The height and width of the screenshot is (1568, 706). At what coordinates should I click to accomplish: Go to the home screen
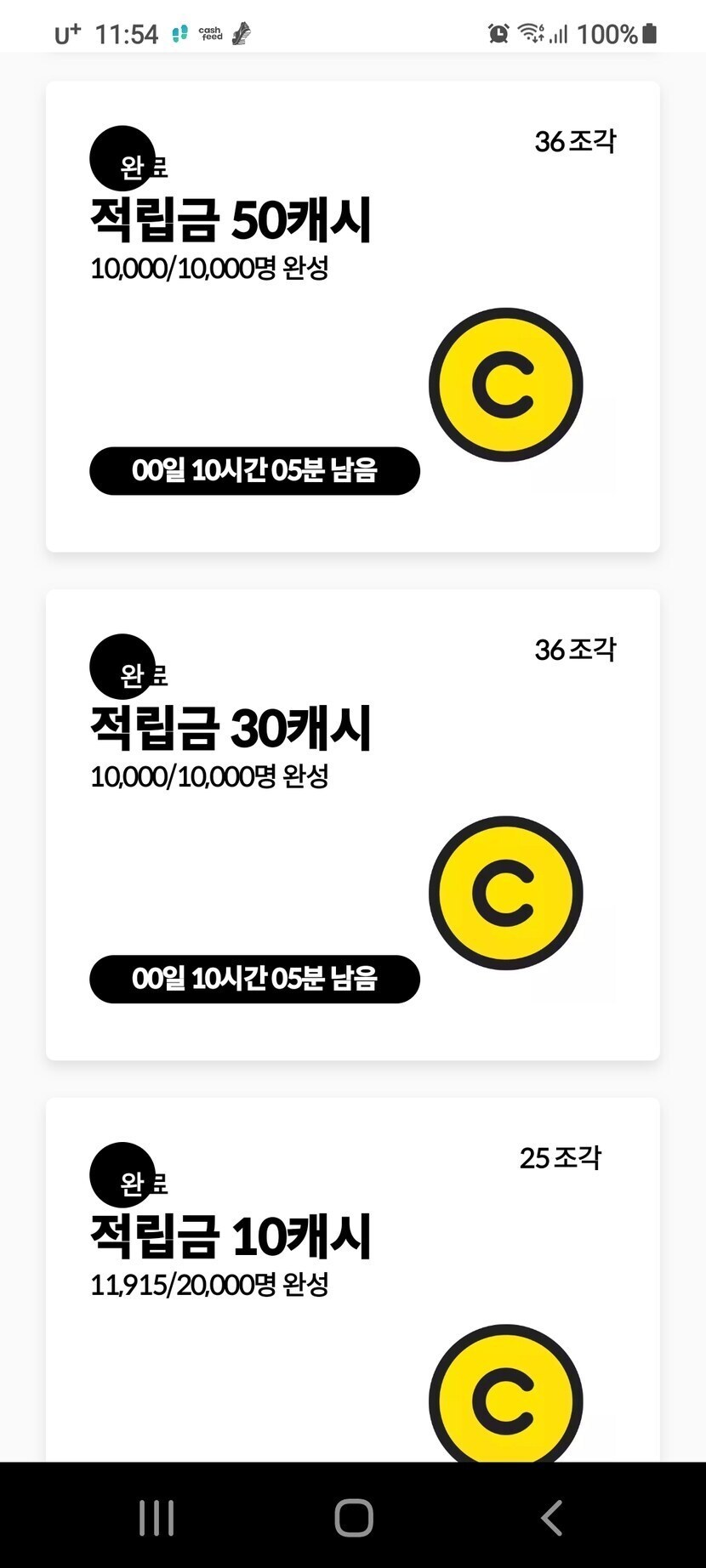[x=354, y=1518]
